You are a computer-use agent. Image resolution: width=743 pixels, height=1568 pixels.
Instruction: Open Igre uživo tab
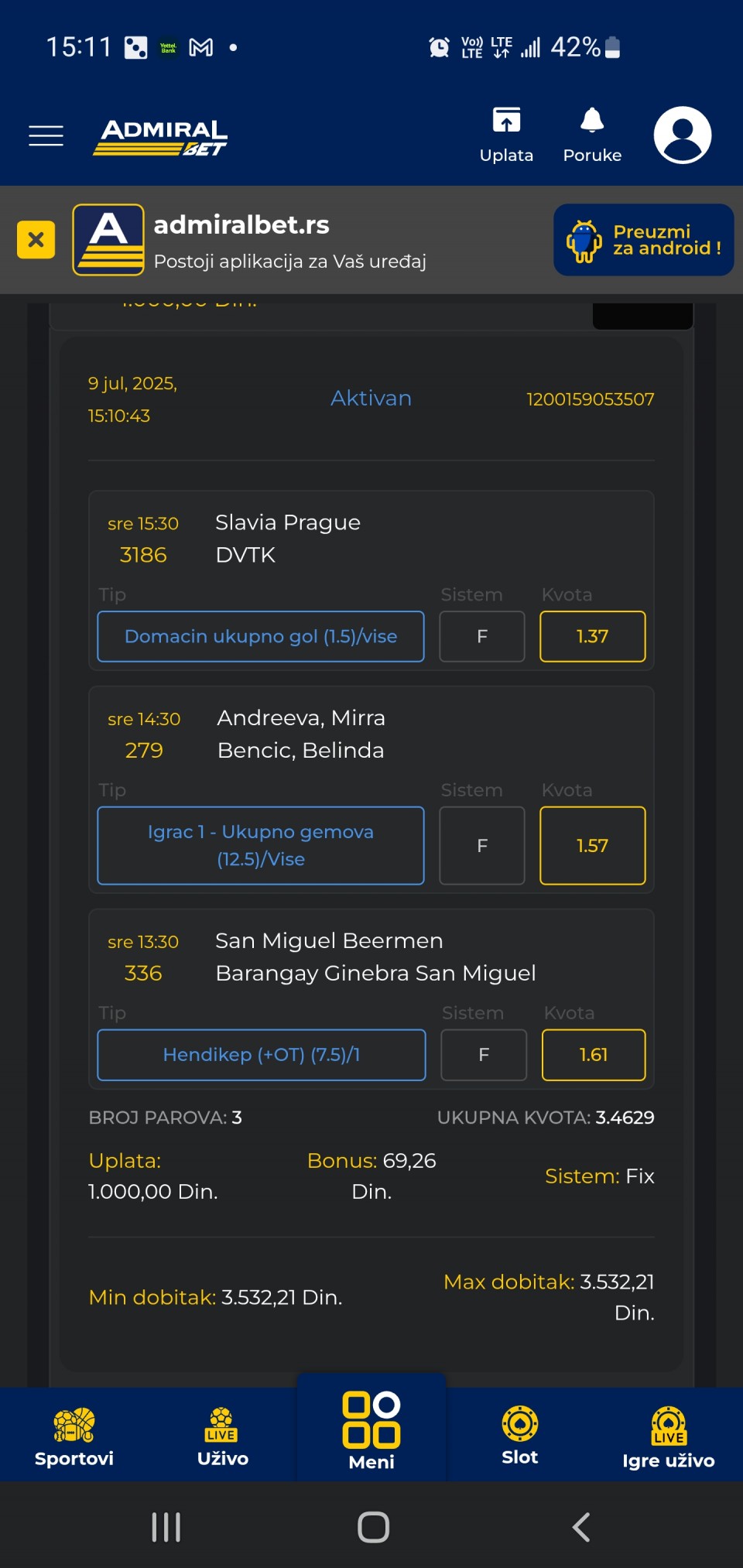pos(669,1436)
